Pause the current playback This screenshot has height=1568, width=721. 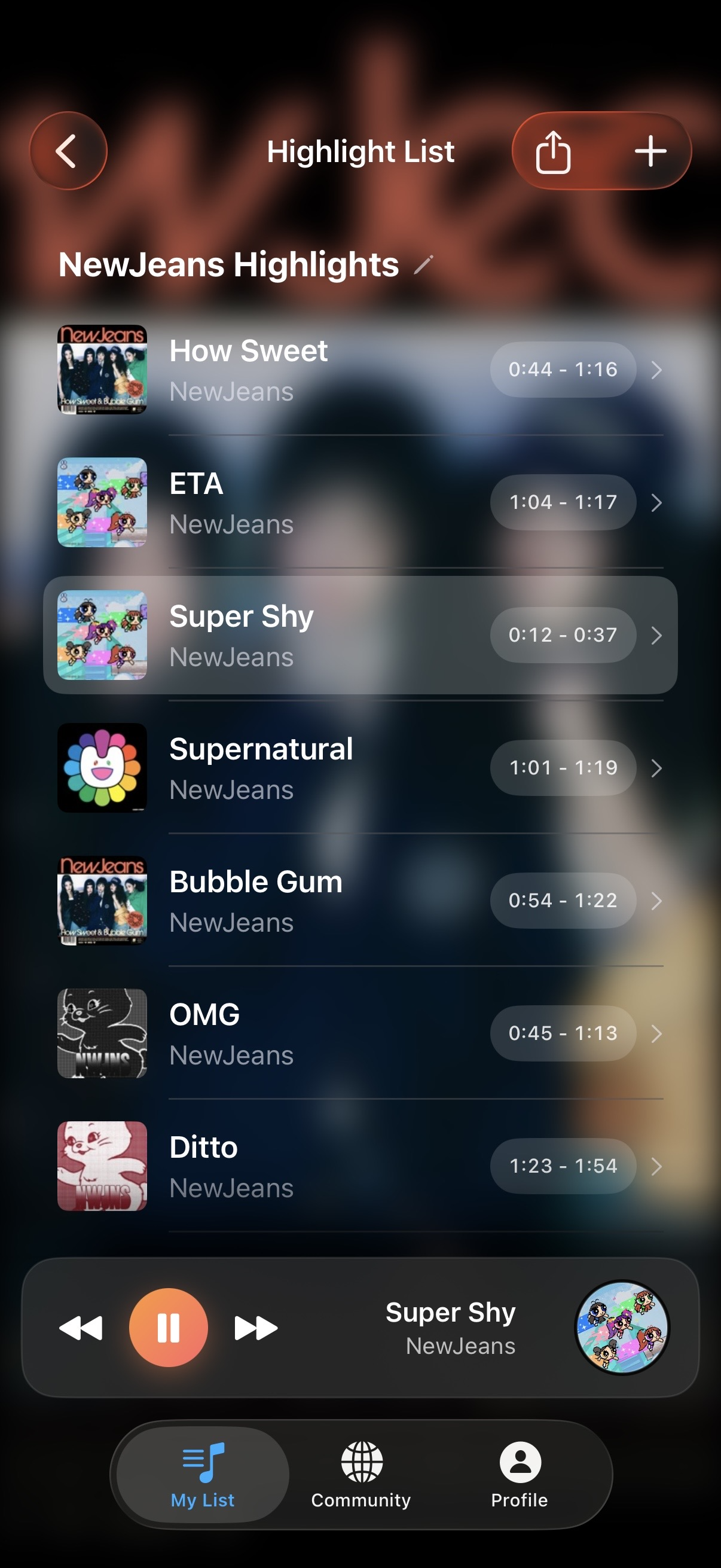[168, 1328]
